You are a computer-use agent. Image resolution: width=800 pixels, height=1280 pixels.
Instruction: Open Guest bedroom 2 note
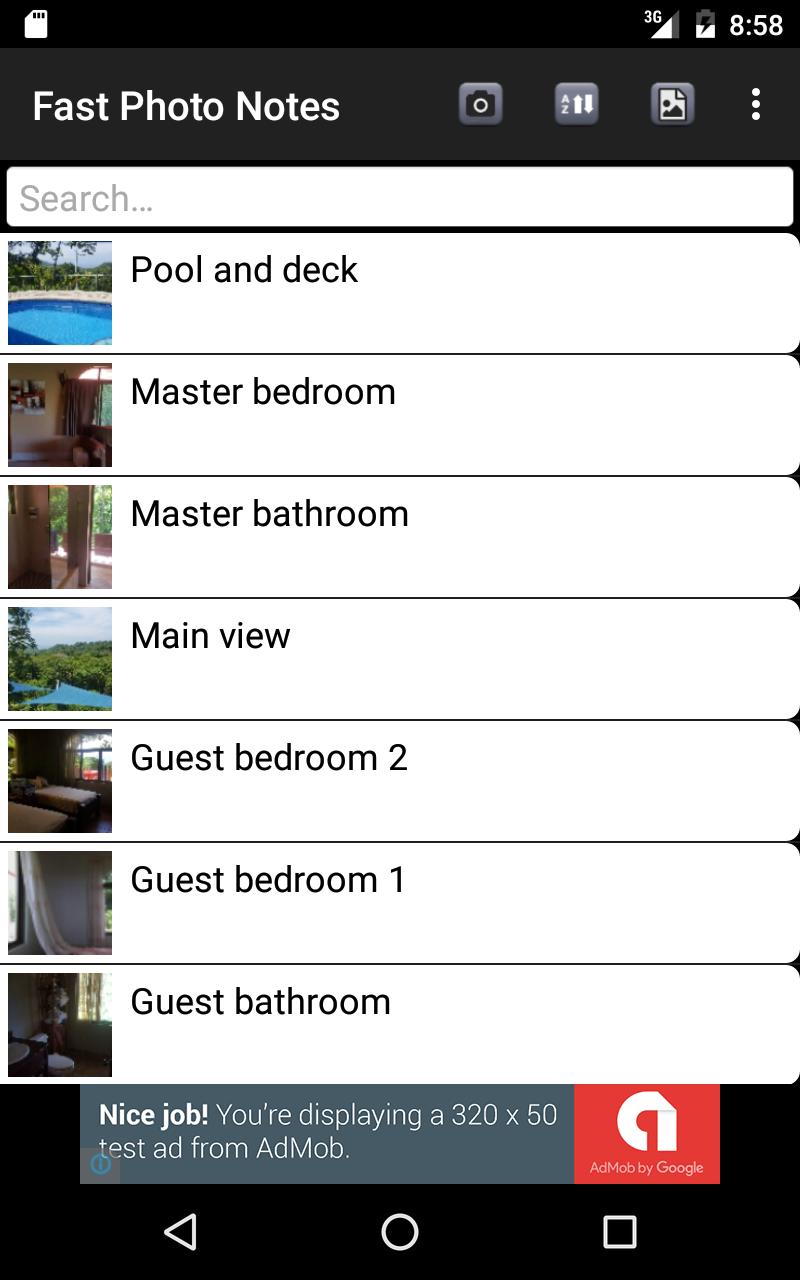[x=400, y=781]
